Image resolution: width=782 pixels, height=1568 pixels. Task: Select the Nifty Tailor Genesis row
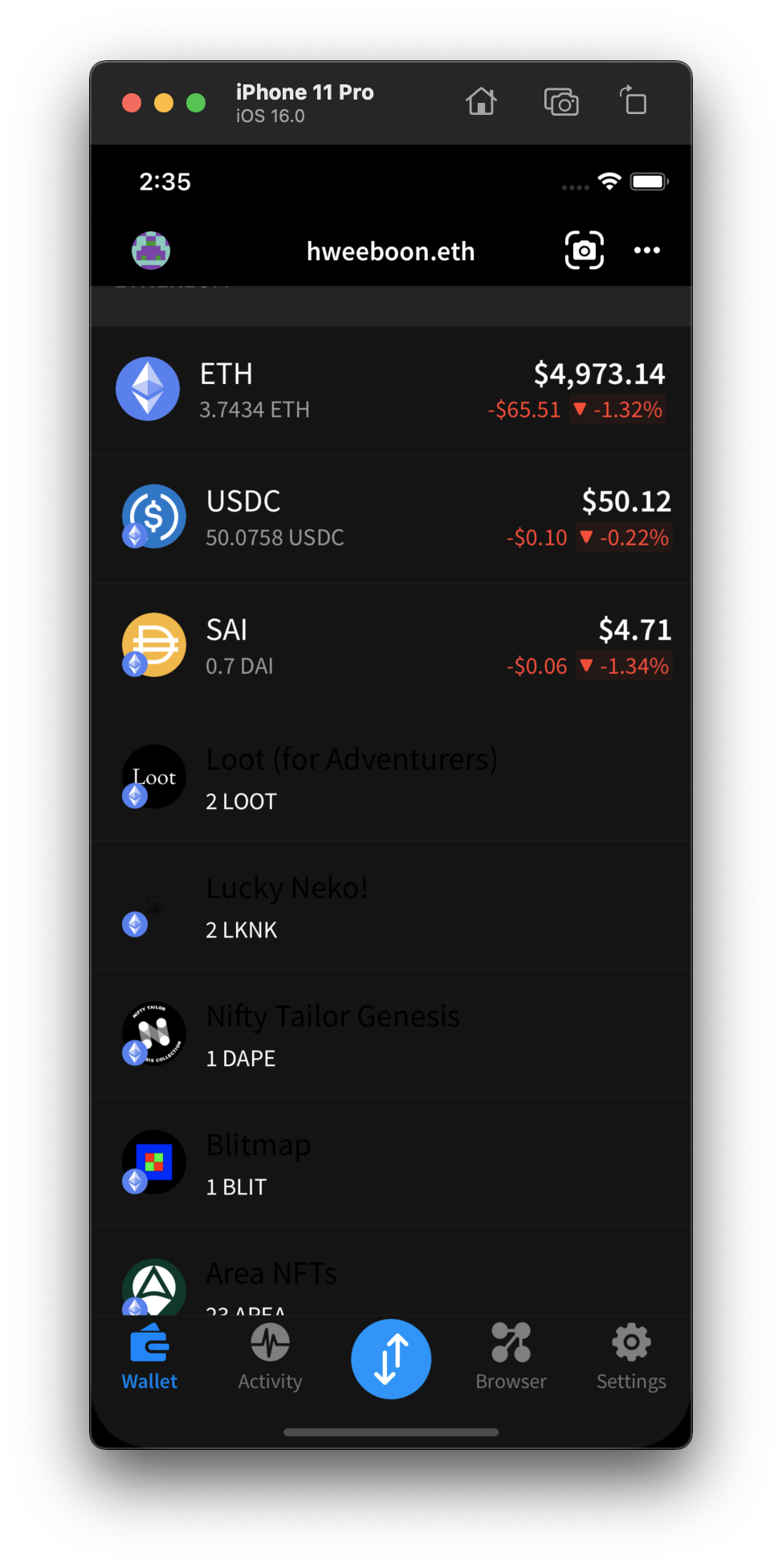pos(391,1034)
